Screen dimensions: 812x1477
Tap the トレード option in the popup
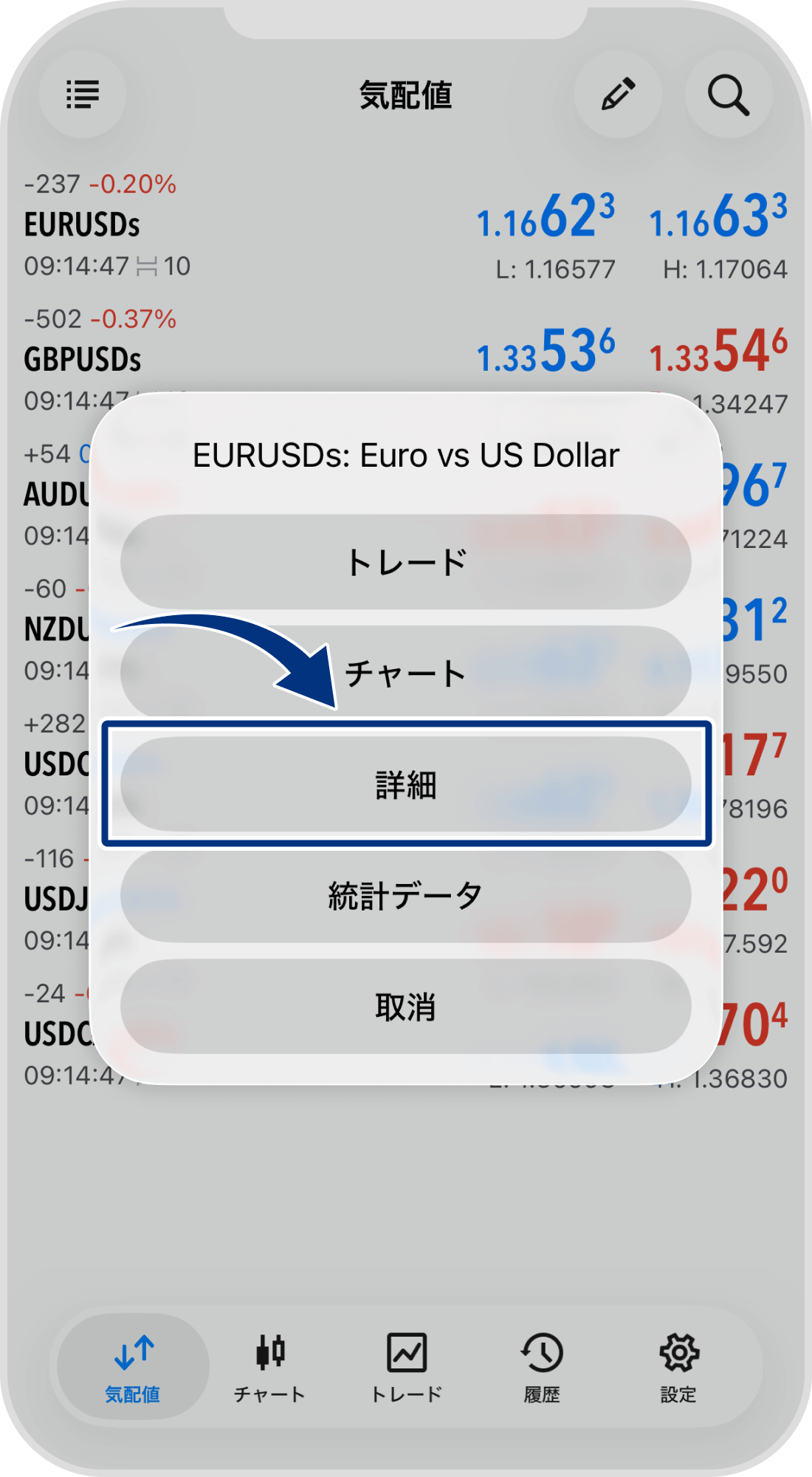click(x=406, y=562)
